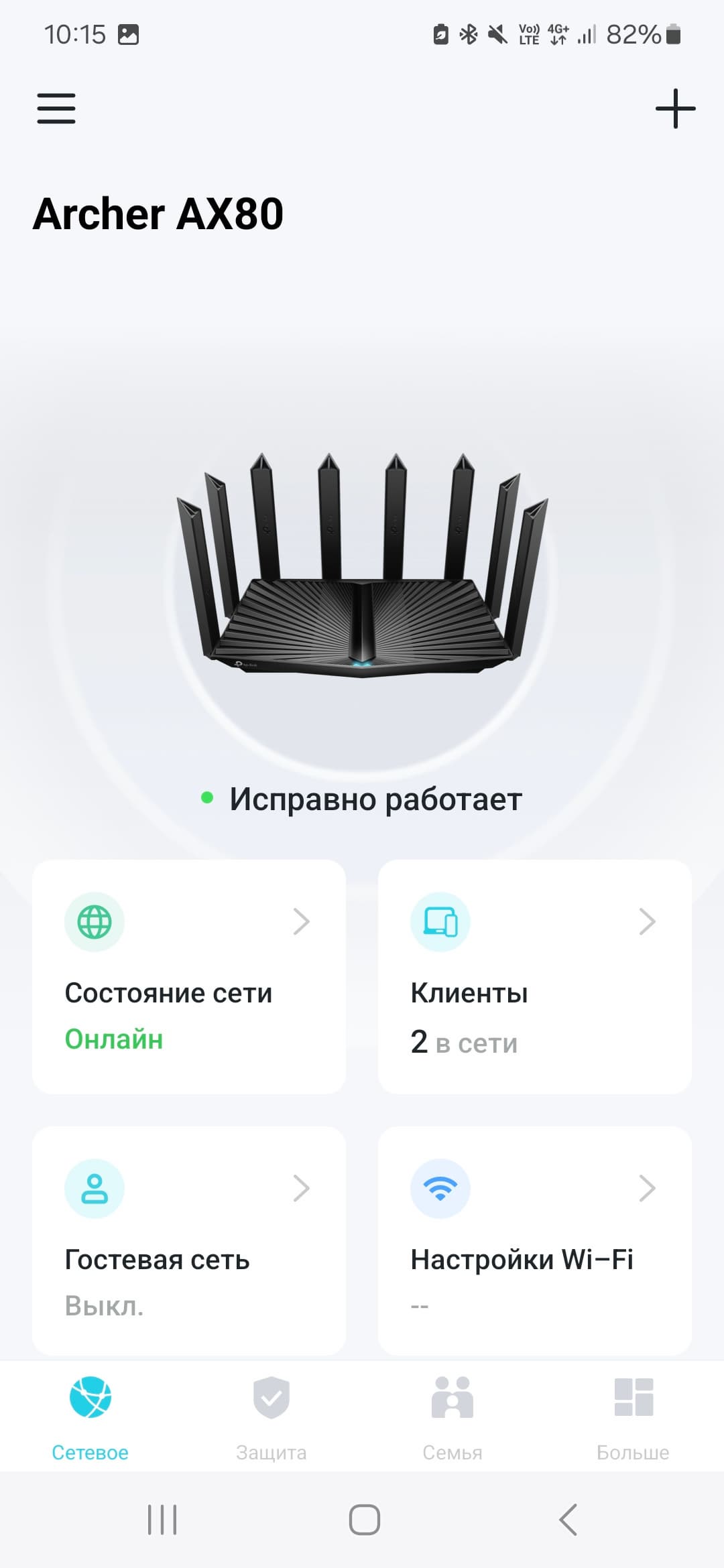
Task: Add a new device with the plus icon
Action: (675, 109)
